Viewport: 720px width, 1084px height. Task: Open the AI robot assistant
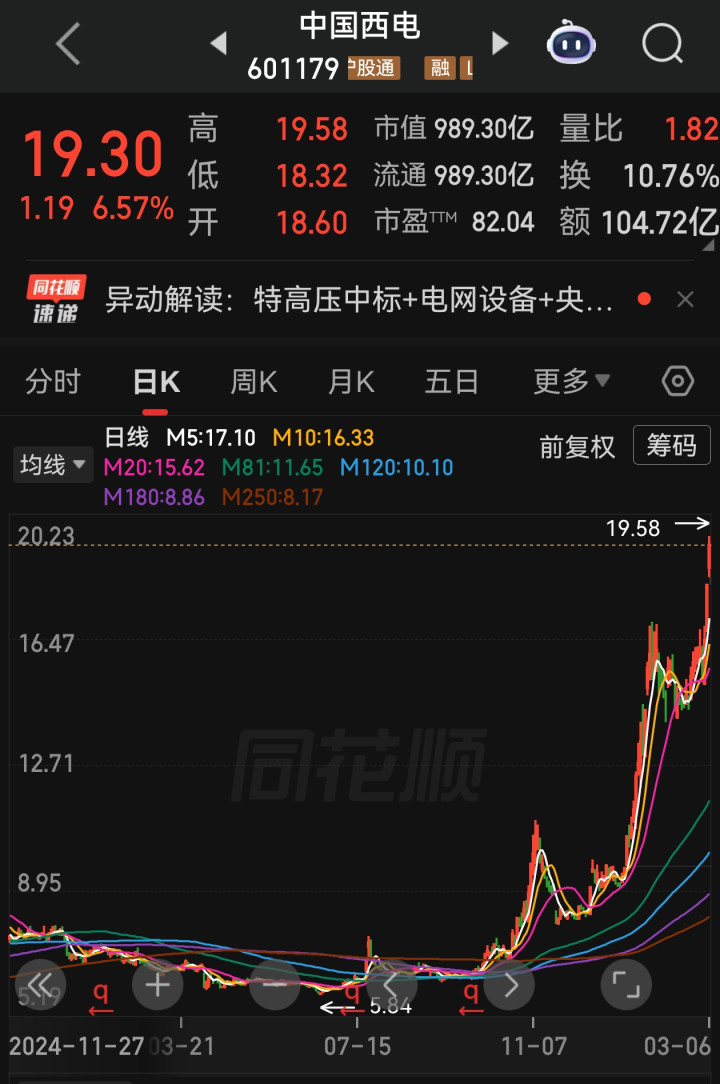570,44
